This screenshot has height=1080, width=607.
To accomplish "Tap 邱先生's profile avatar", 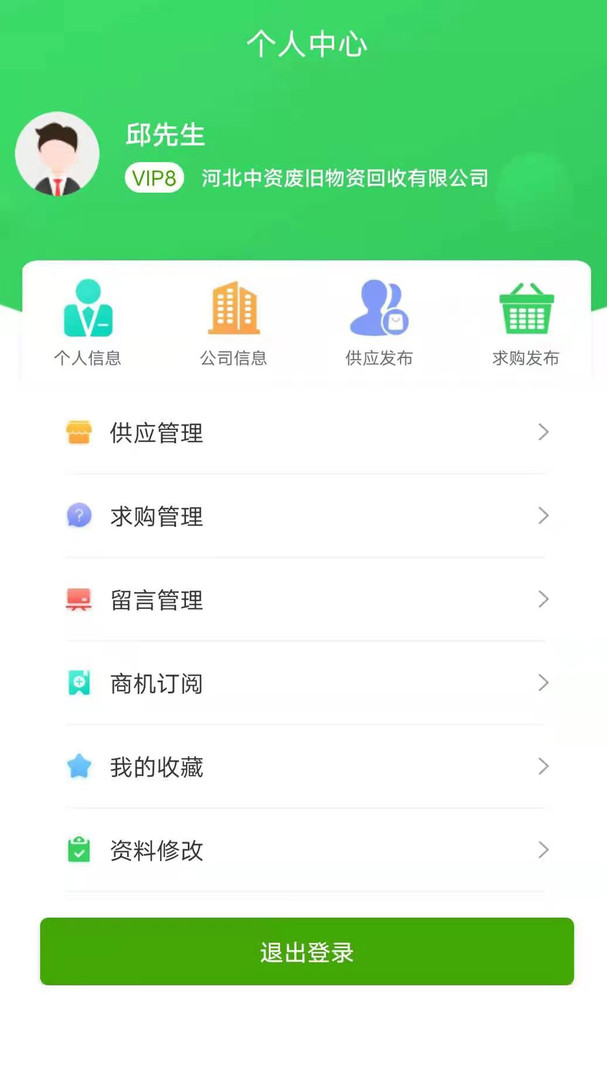I will pos(57,154).
